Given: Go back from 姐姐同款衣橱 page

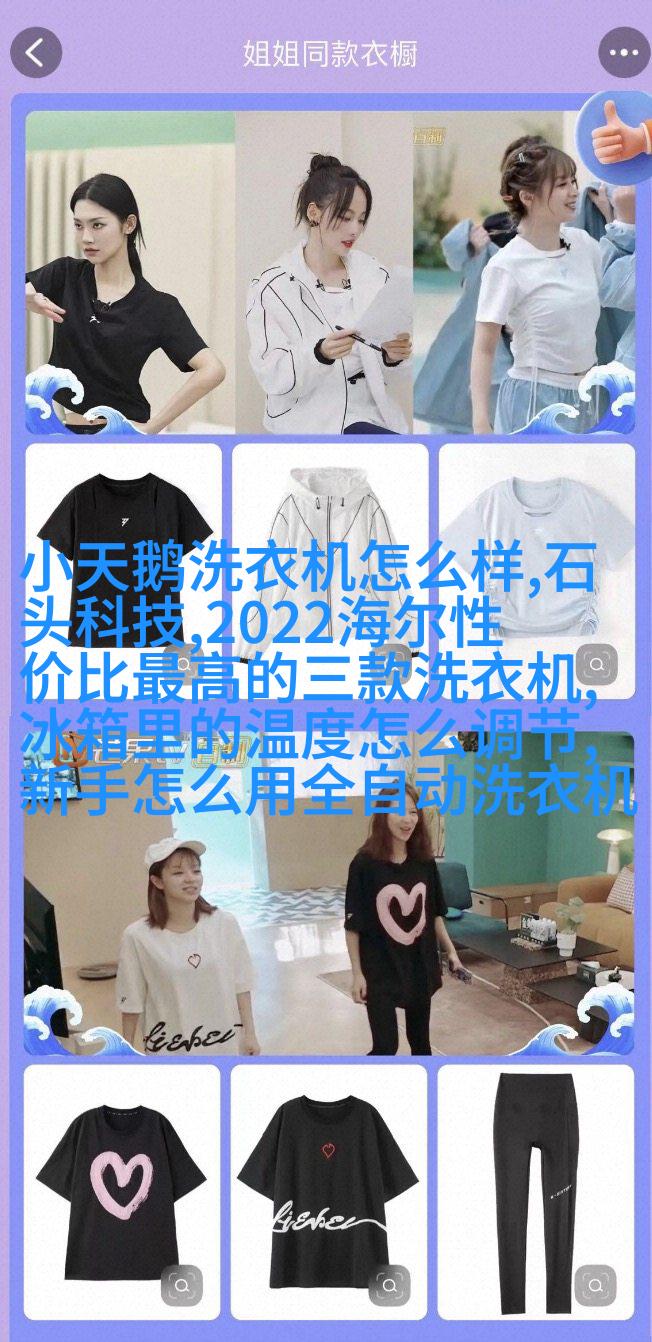Looking at the screenshot, I should (x=36, y=52).
